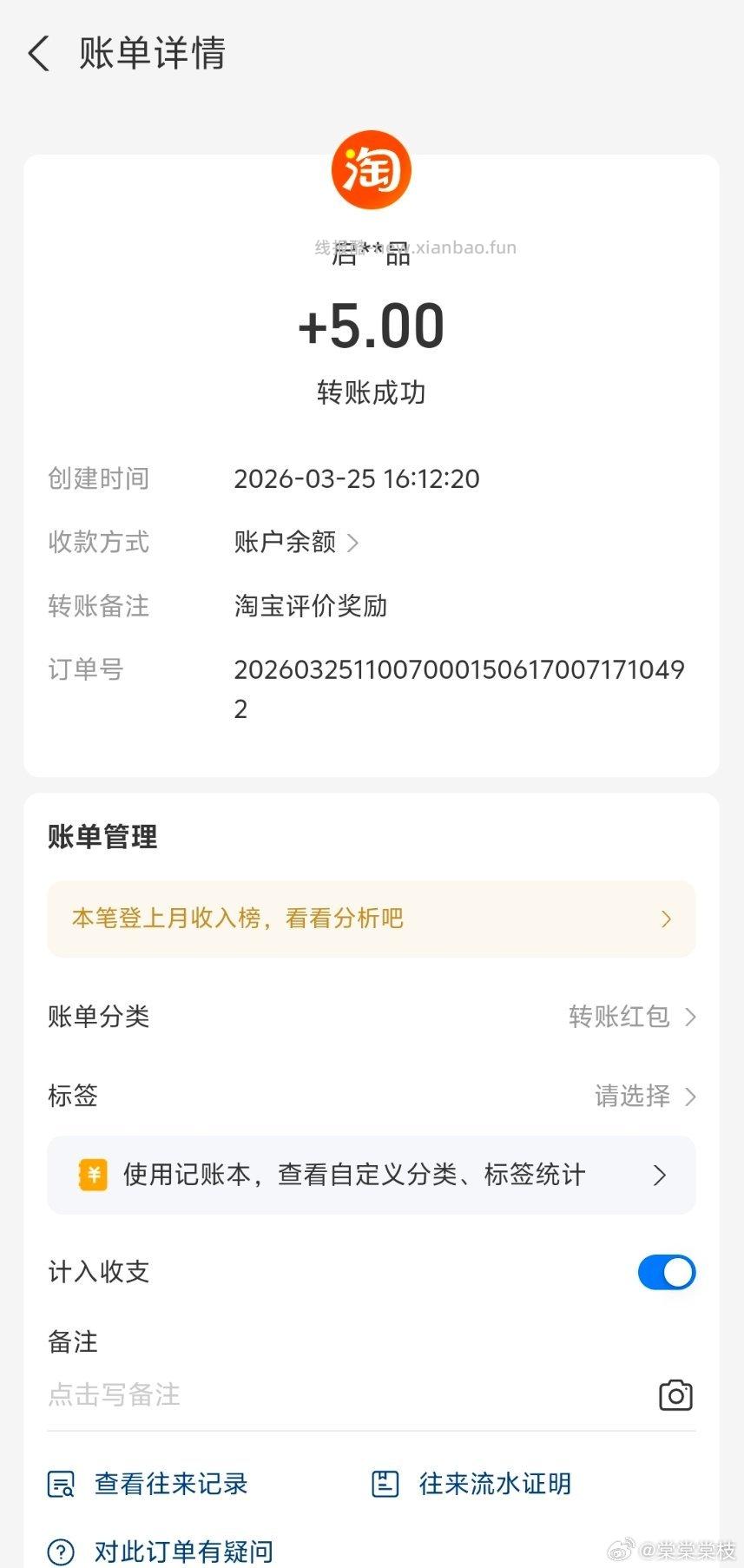Click the 查看往来记录 link
This screenshot has height=1568, width=744.
coord(170,1485)
